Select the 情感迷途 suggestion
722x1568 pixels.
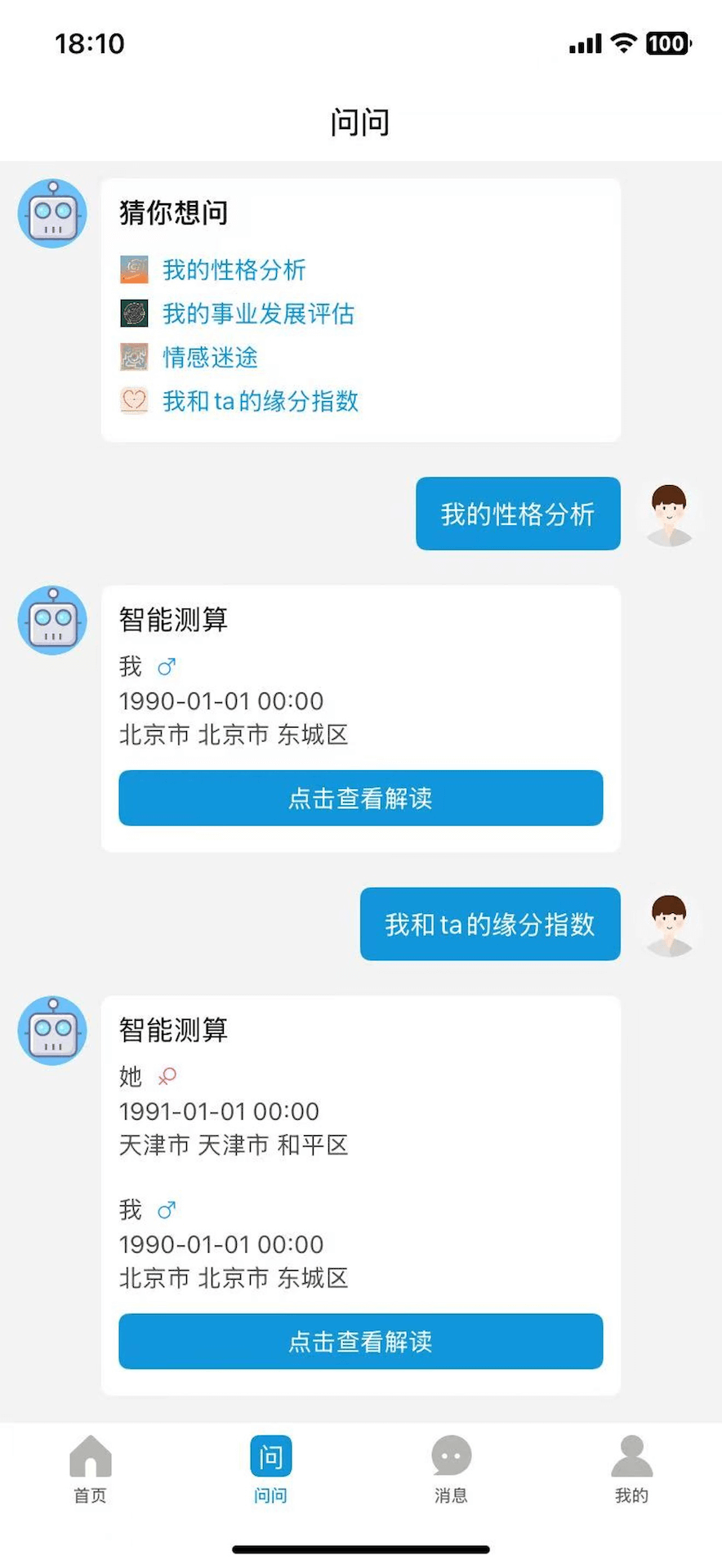point(209,357)
